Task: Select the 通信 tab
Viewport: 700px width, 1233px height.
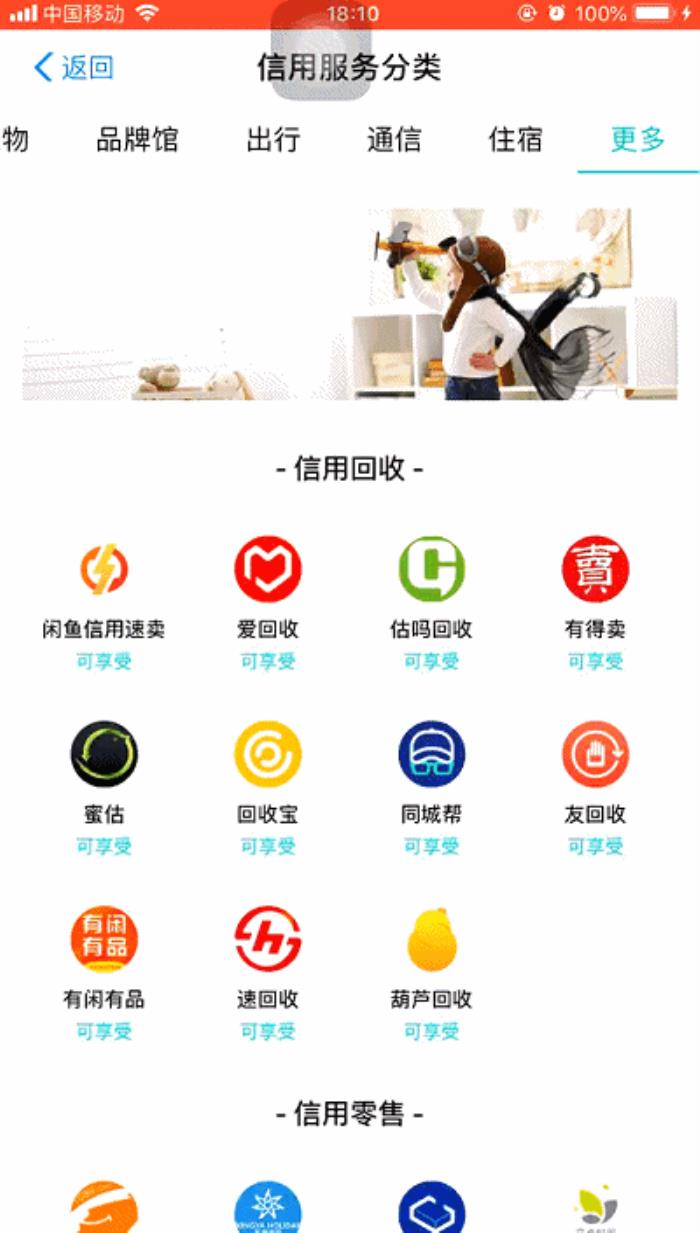Action: tap(394, 140)
